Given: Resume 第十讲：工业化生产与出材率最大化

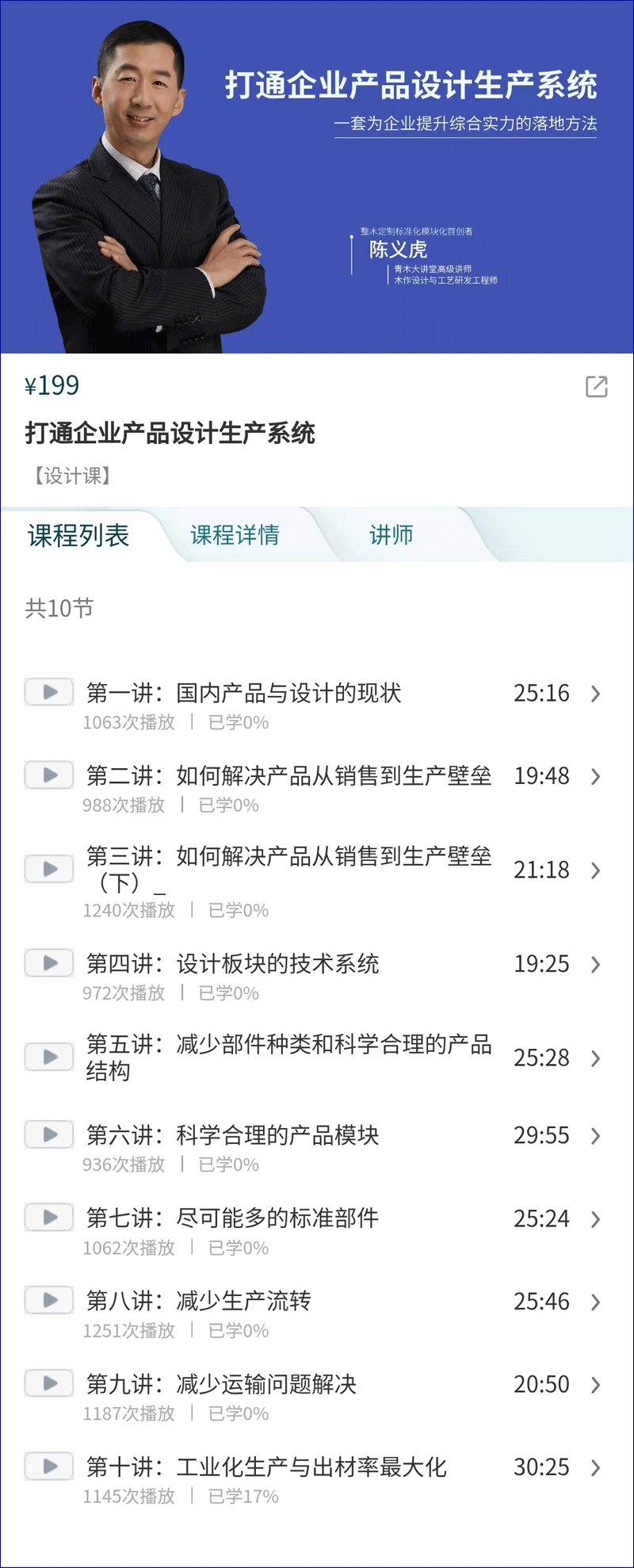Looking at the screenshot, I should tap(266, 1467).
